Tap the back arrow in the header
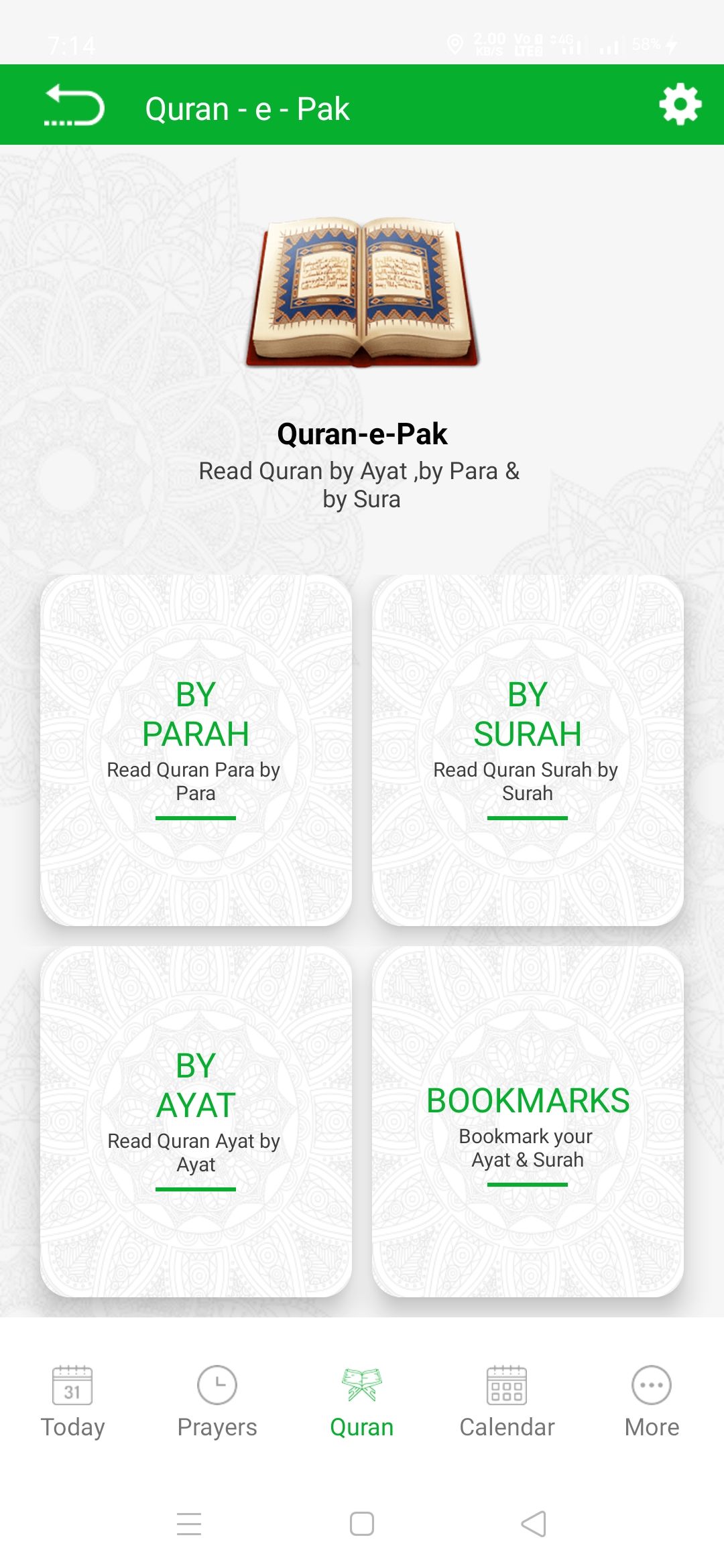Viewport: 724px width, 1568px height. click(x=74, y=106)
